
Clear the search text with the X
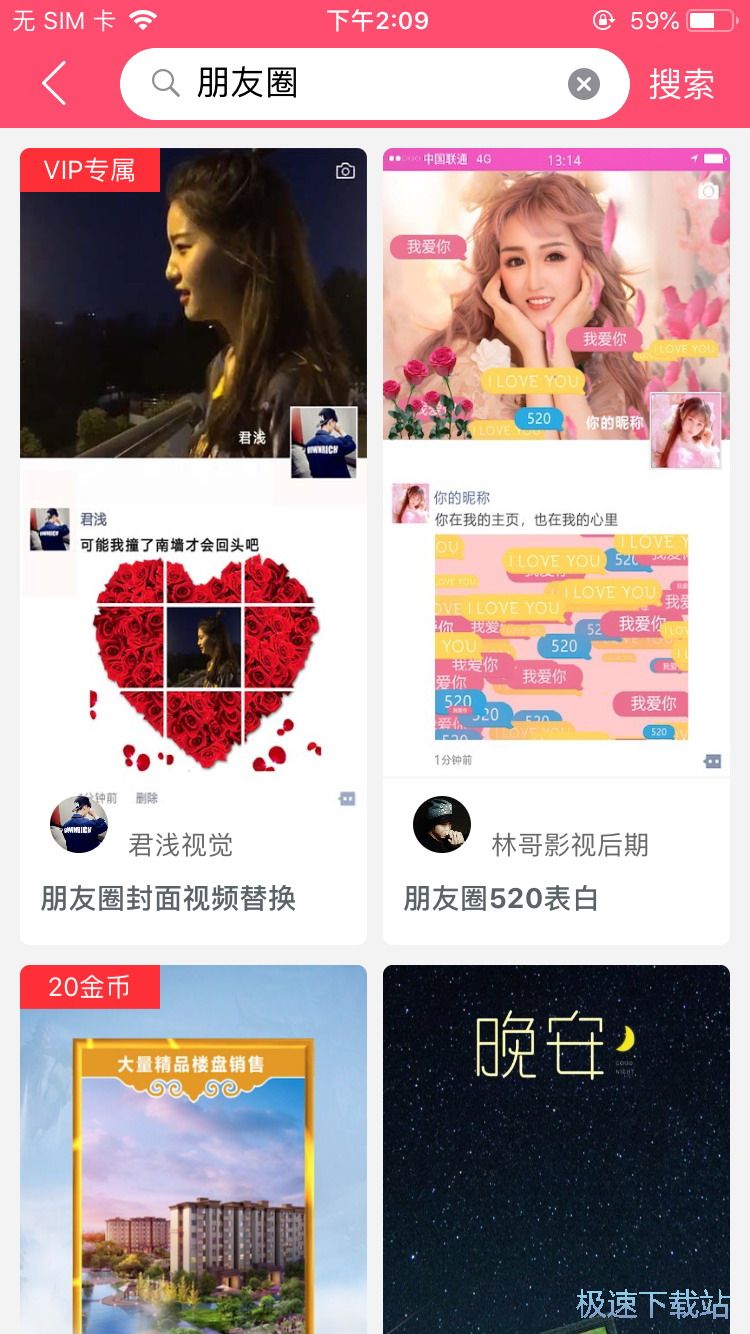(x=584, y=84)
